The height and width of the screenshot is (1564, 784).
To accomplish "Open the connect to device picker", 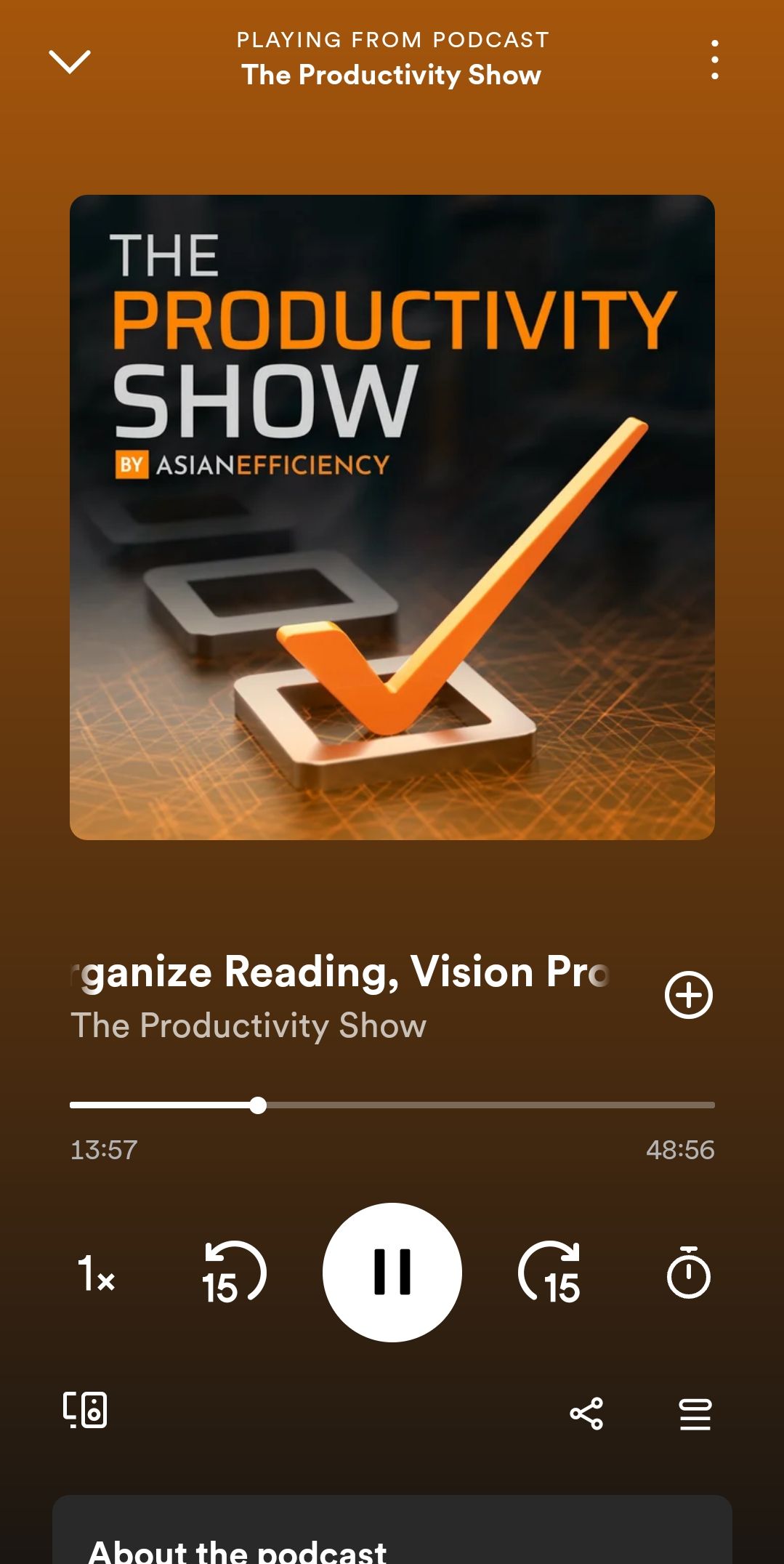I will (x=85, y=1411).
